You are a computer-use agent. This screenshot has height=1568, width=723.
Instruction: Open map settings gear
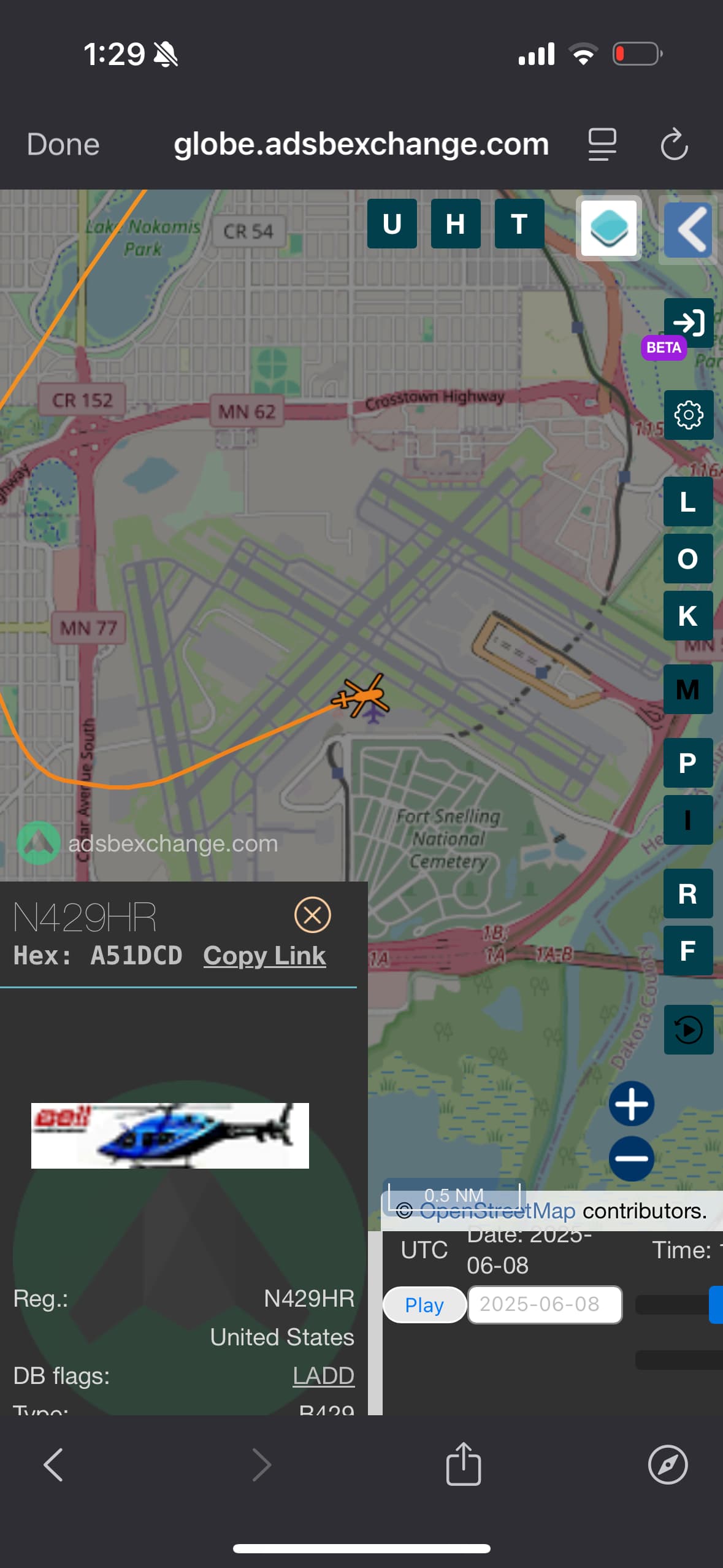[689, 415]
